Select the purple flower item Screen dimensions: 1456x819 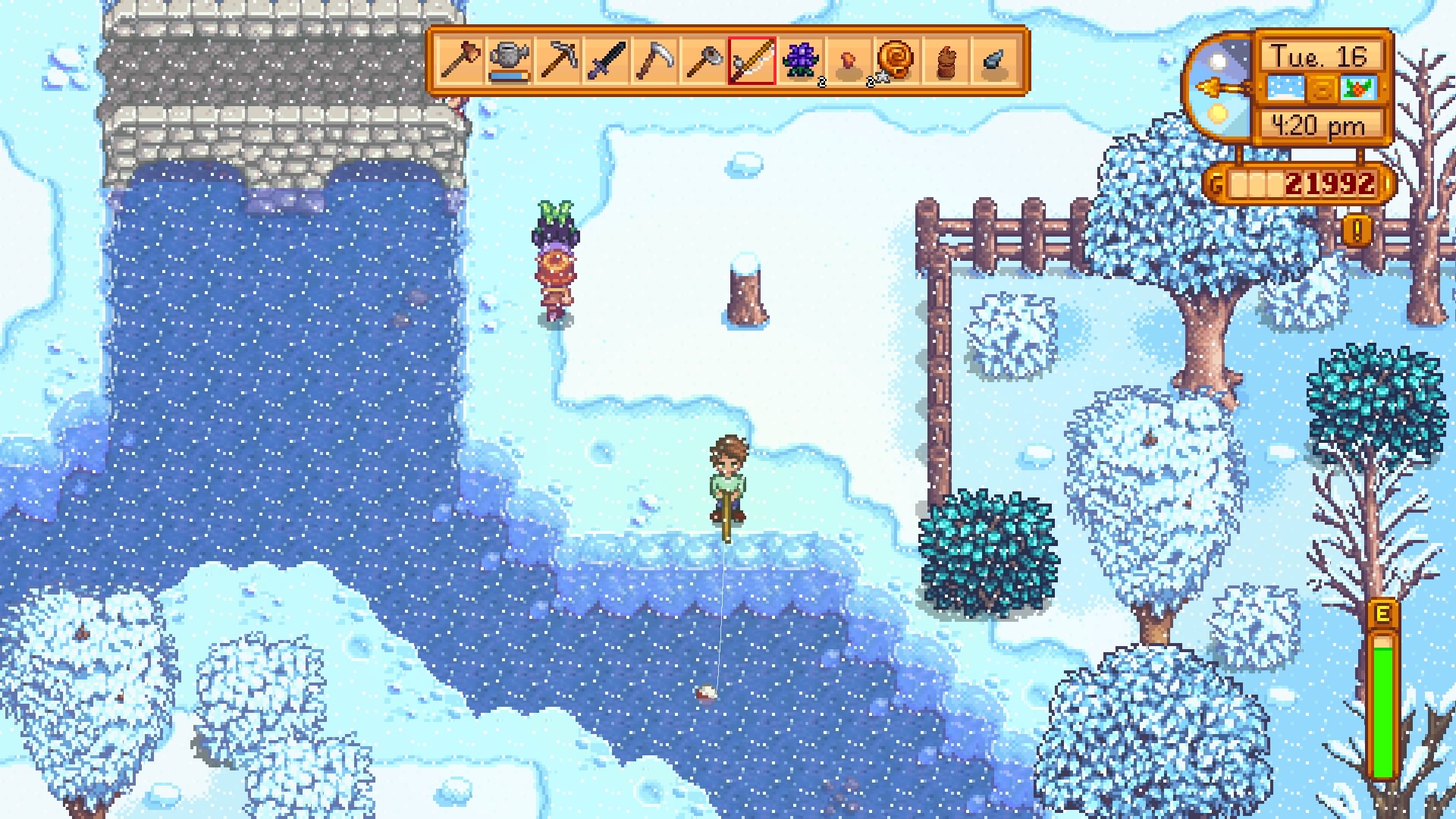[800, 61]
